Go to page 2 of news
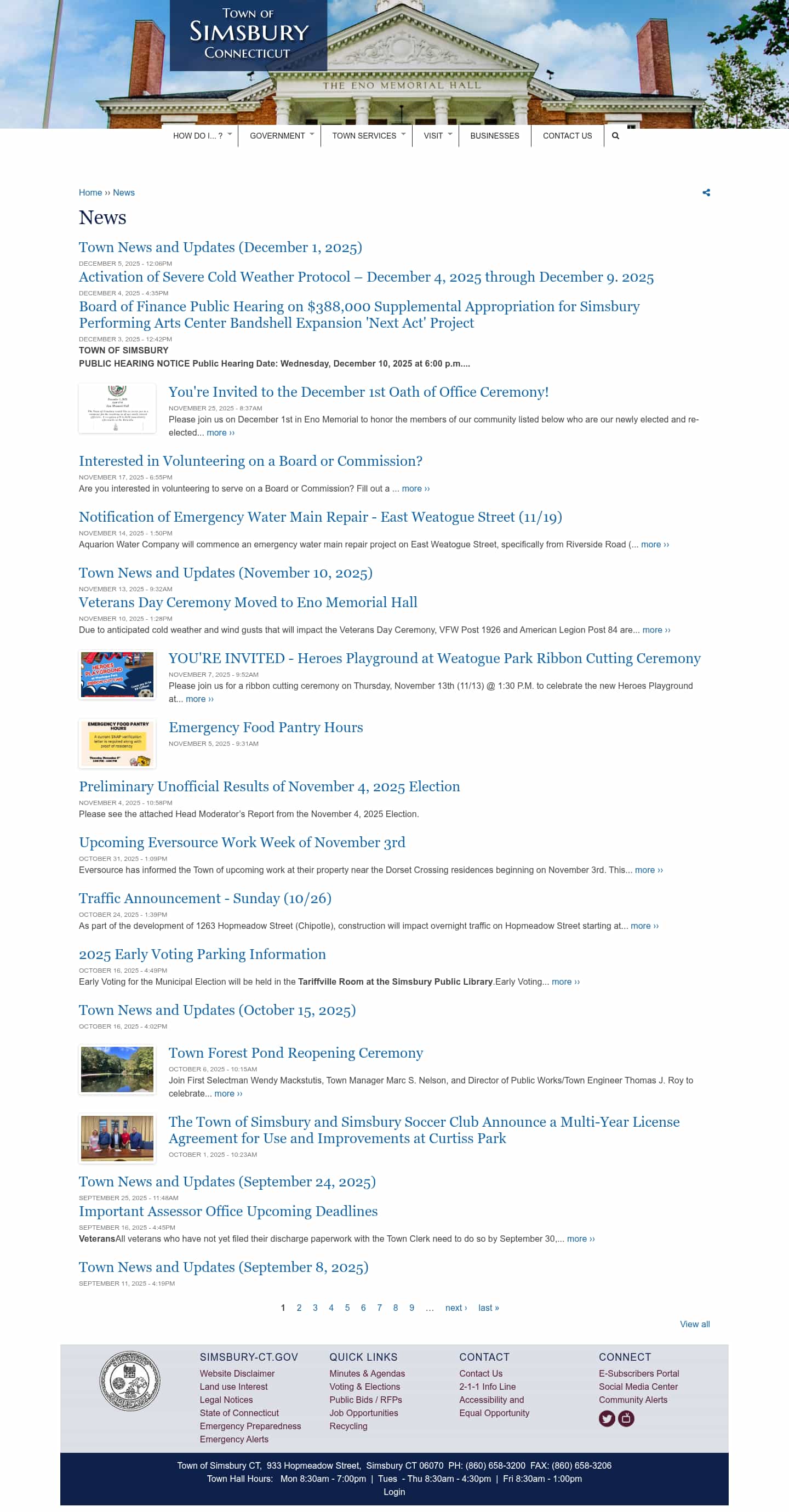 point(299,1308)
